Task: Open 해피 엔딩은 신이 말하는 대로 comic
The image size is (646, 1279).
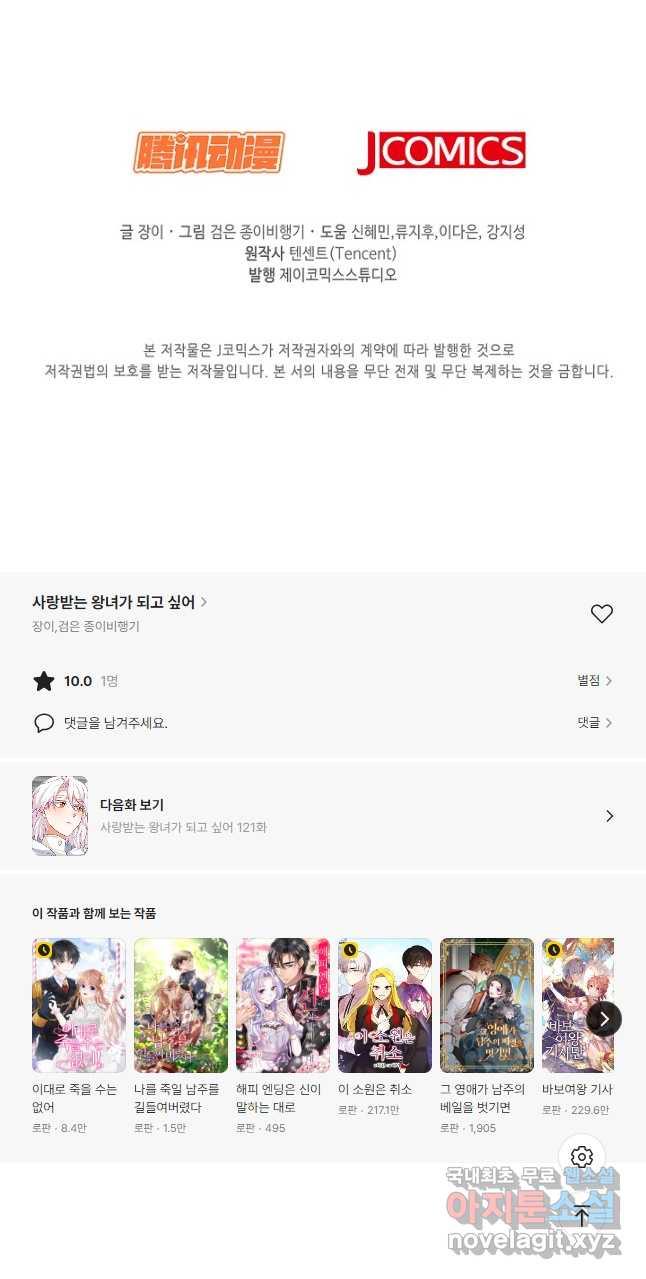Action: (x=283, y=1005)
